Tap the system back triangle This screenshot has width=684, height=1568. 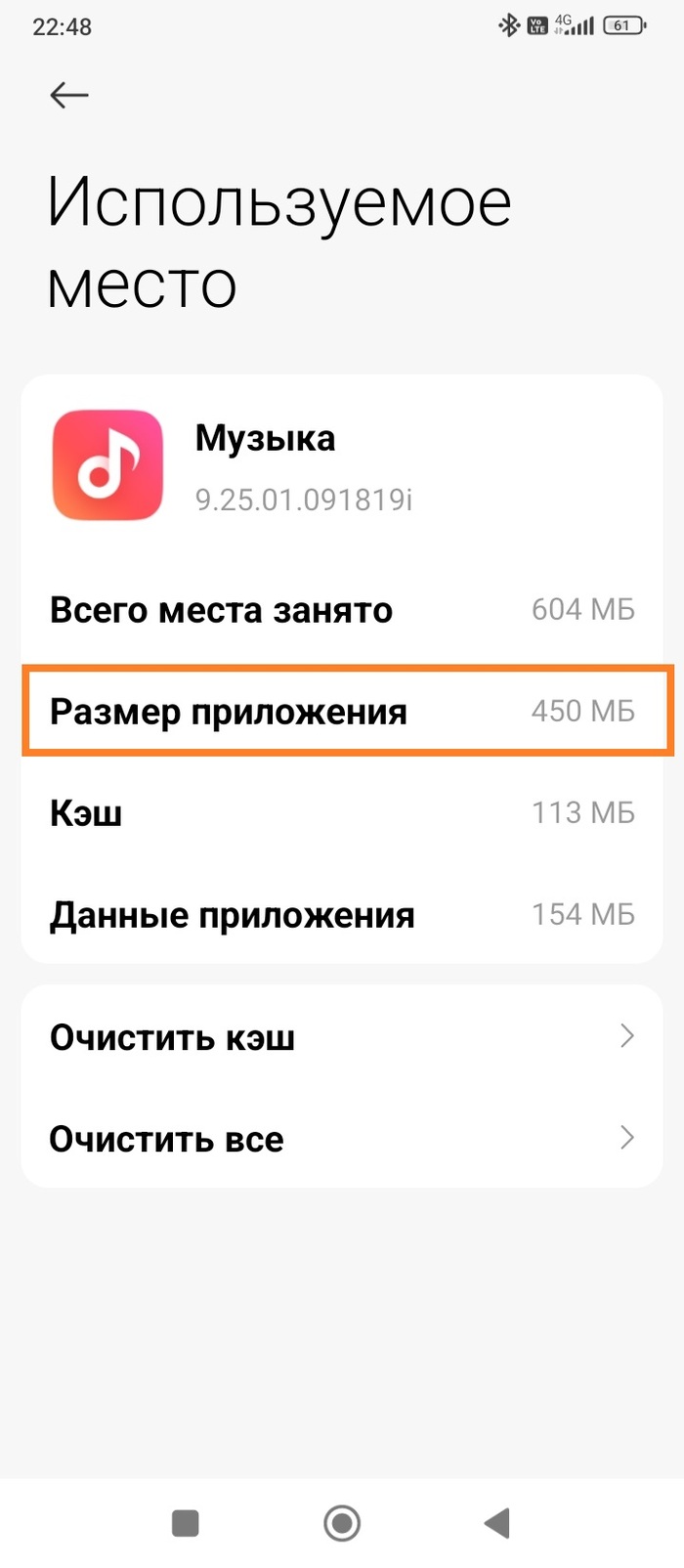tap(497, 1522)
